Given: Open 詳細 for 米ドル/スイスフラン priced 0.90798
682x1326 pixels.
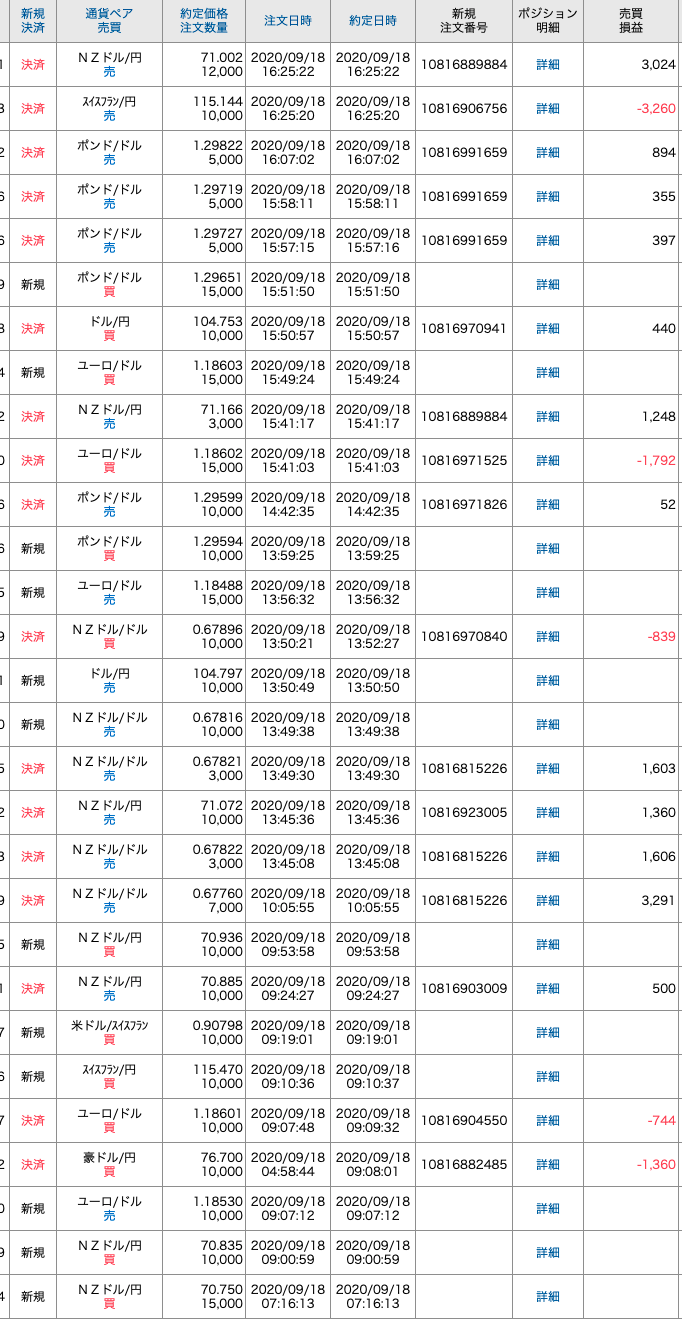Looking at the screenshot, I should click(x=548, y=1032).
